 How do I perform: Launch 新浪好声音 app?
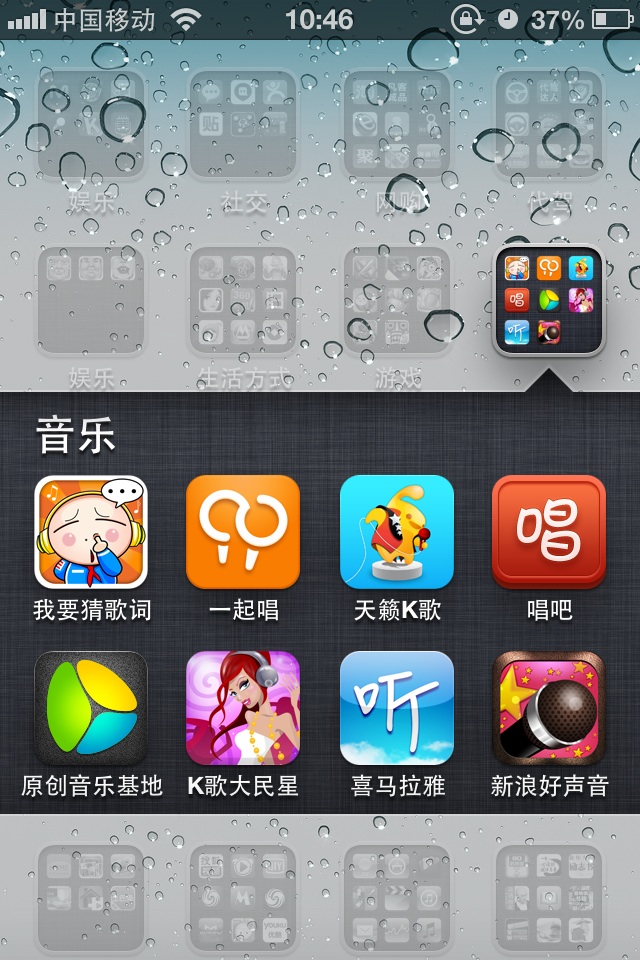click(x=549, y=707)
